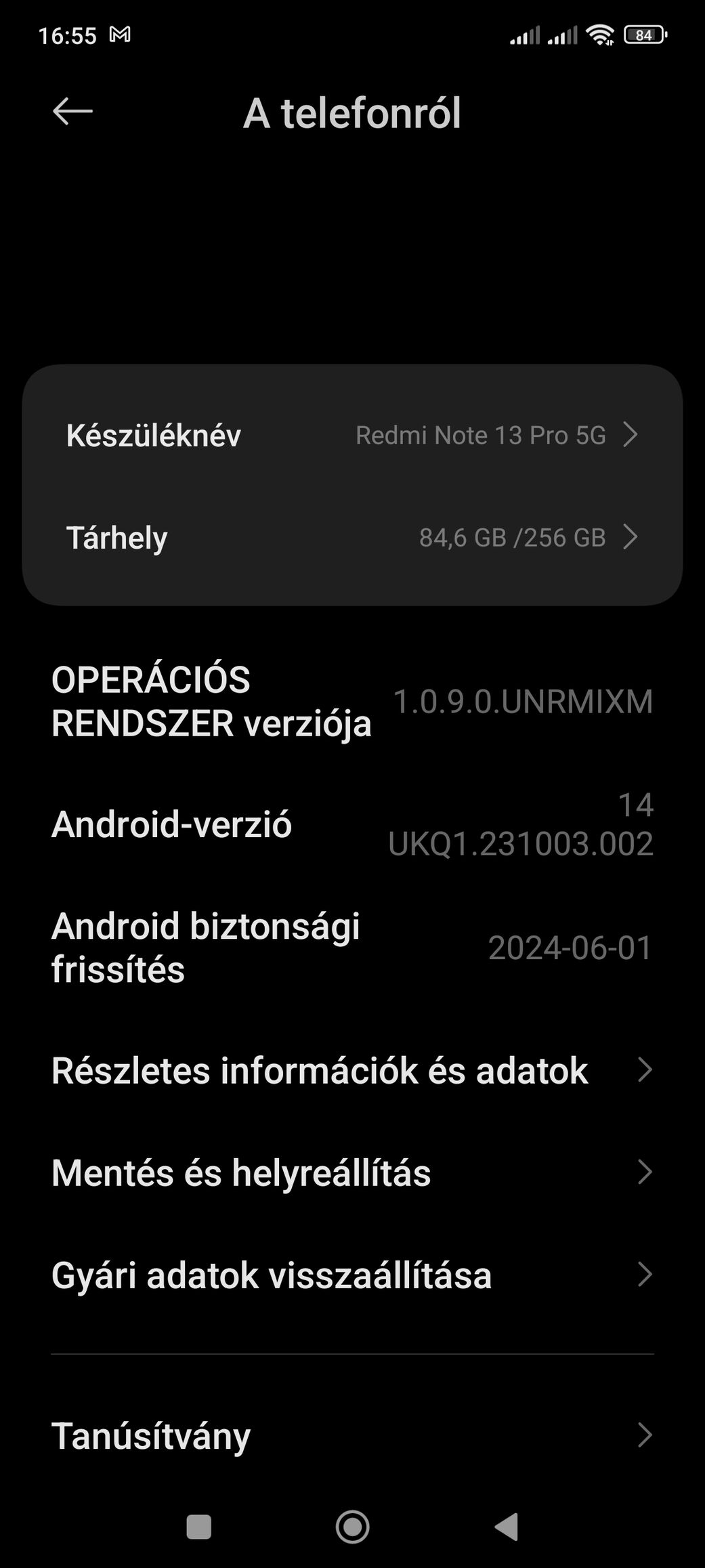
Task: Open Gyári adatok visszaállítása
Action: [352, 1275]
